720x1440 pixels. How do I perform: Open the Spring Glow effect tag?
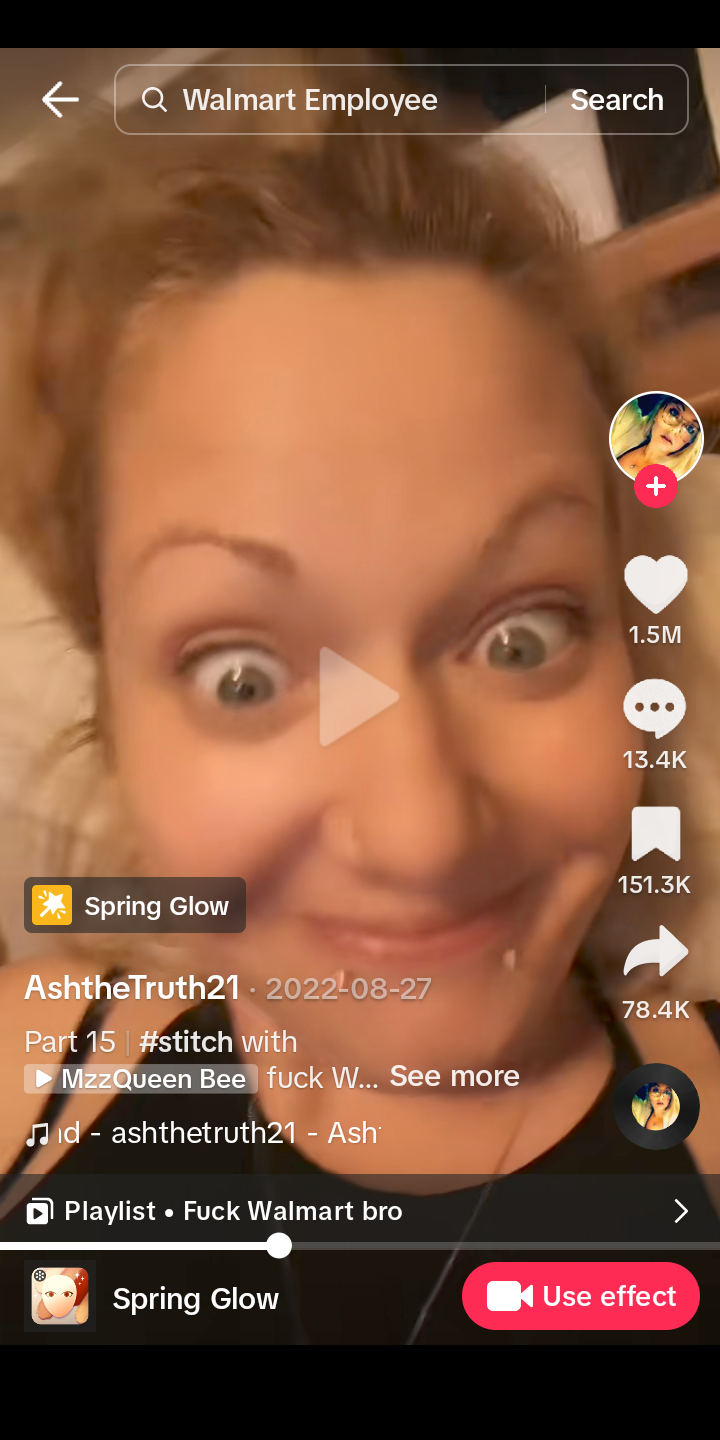click(x=135, y=905)
